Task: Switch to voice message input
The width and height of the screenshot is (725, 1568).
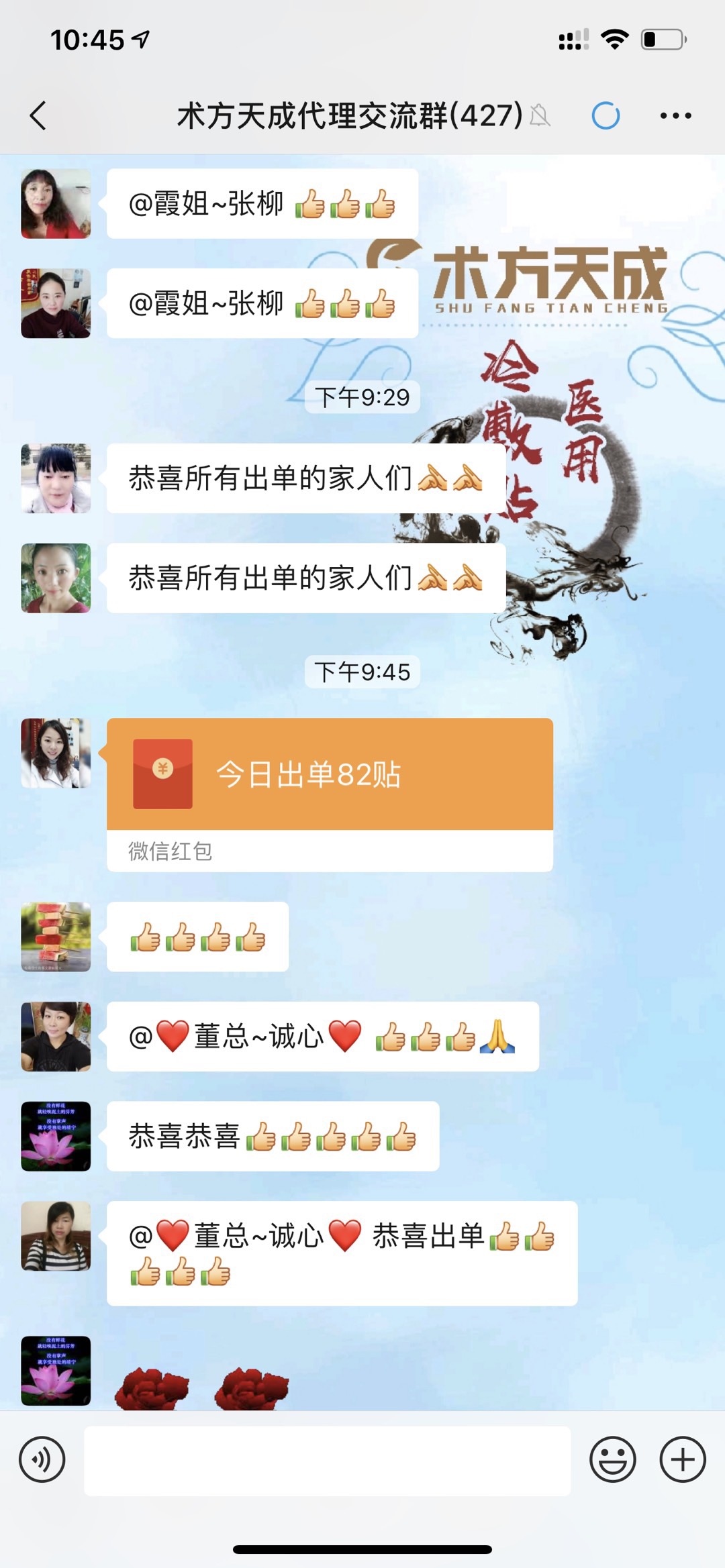Action: 42,1459
